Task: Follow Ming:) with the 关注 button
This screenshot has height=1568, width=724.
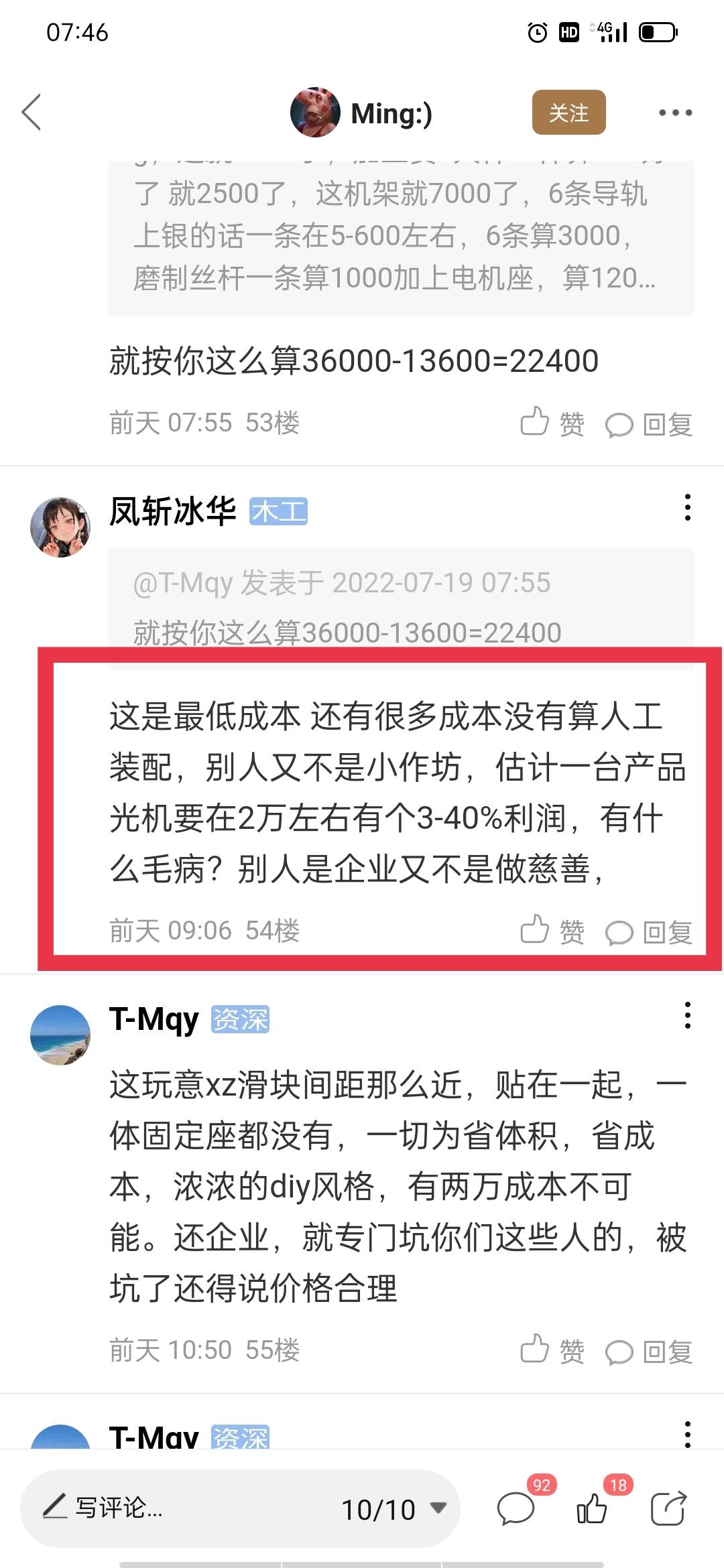Action: click(568, 113)
